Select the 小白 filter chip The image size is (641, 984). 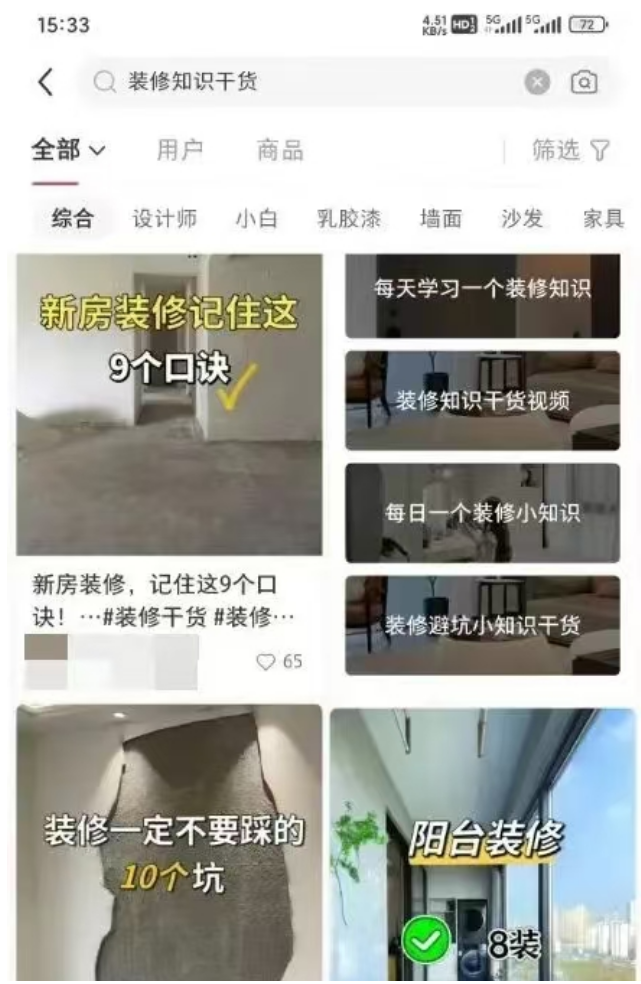click(256, 220)
